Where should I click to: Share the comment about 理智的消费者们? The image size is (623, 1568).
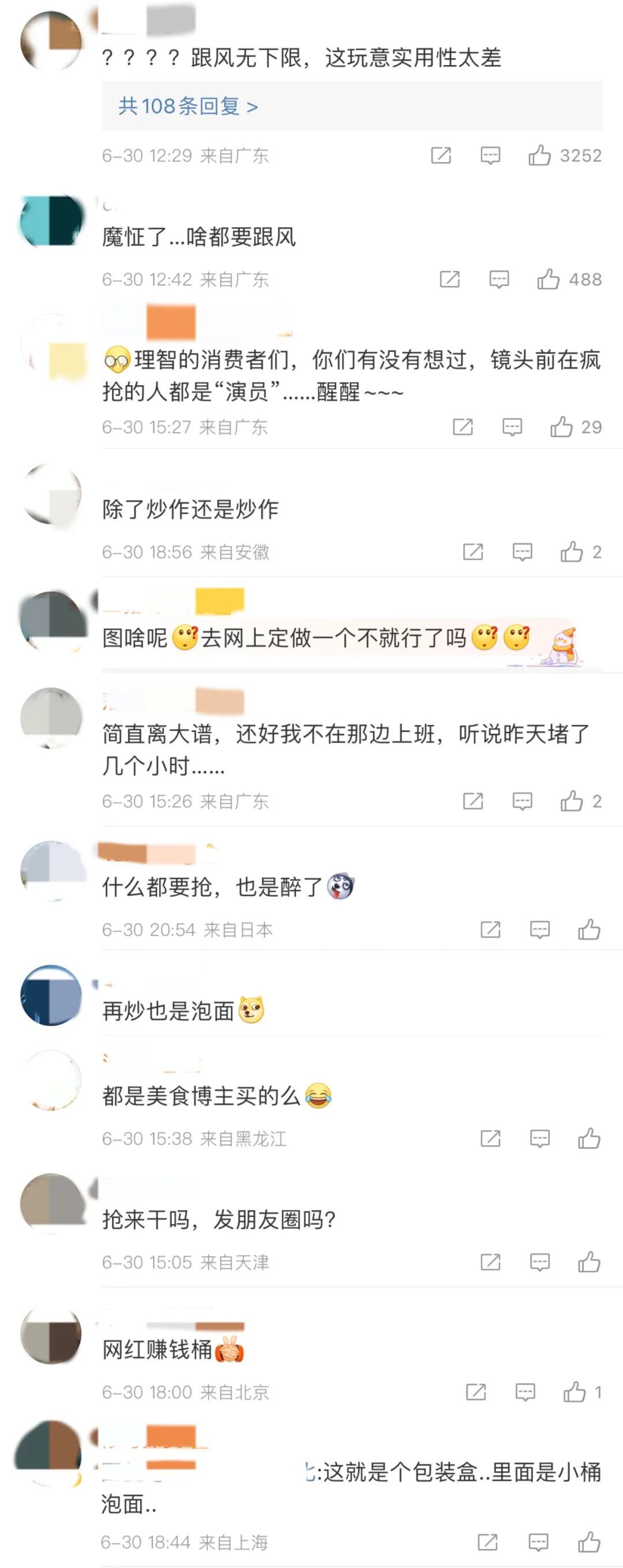463,427
